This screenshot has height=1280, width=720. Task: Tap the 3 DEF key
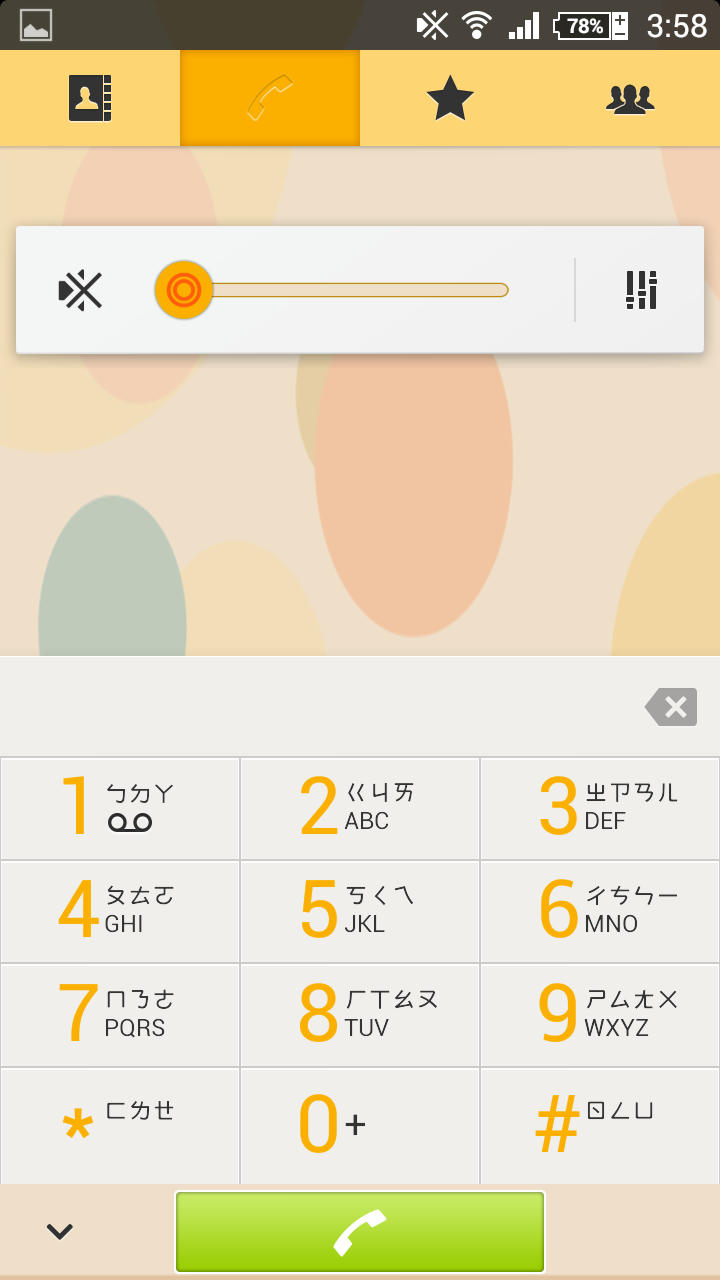pyautogui.click(x=600, y=808)
